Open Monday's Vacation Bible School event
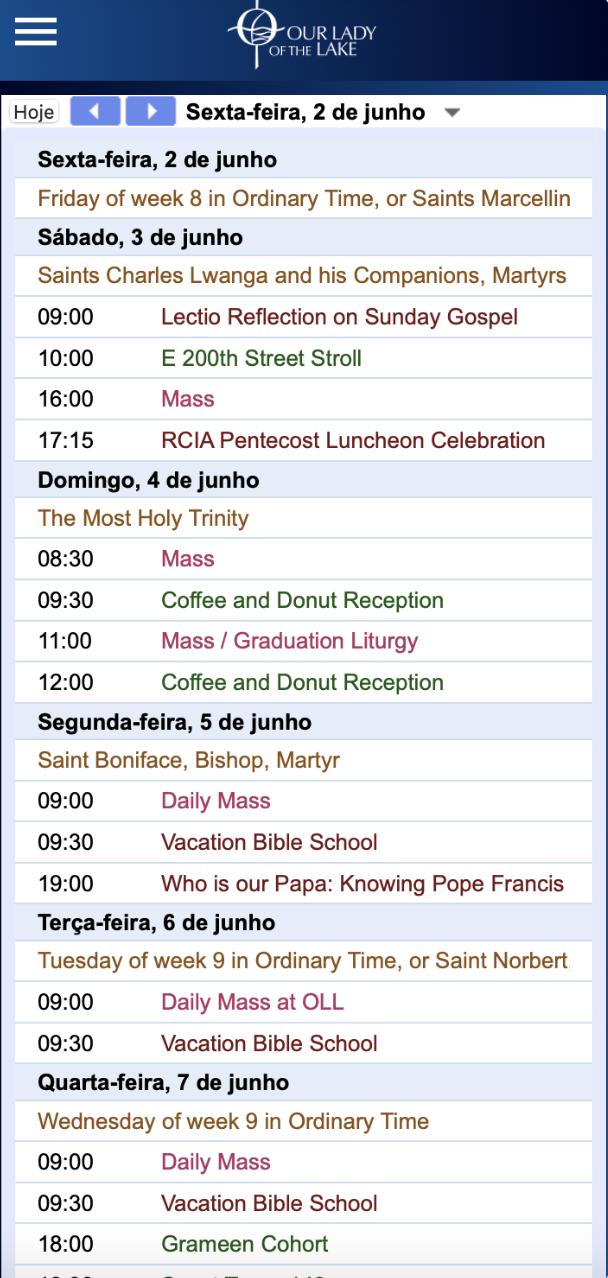The width and height of the screenshot is (608, 1278). point(269,842)
